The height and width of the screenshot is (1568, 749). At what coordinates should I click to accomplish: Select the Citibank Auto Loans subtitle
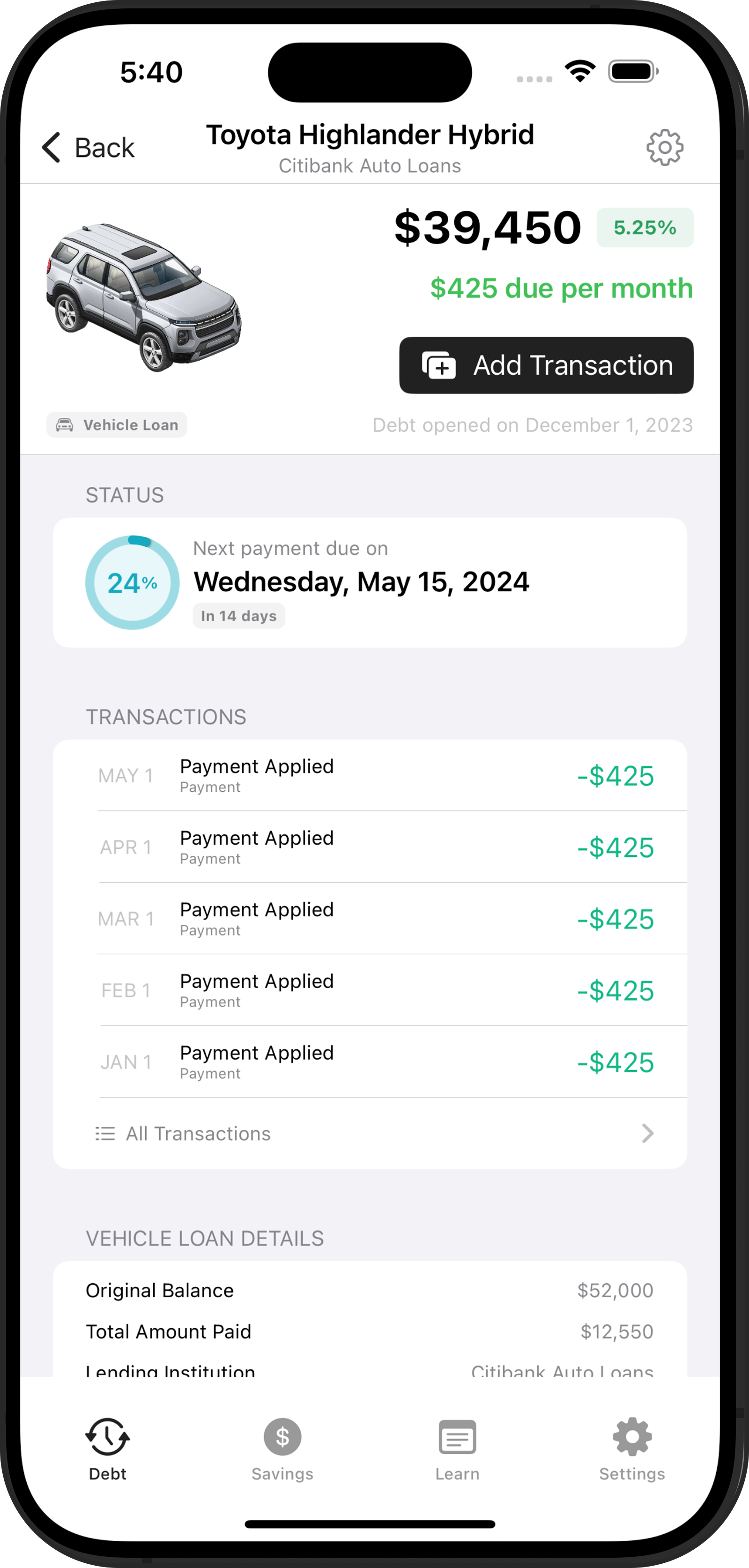370,165
